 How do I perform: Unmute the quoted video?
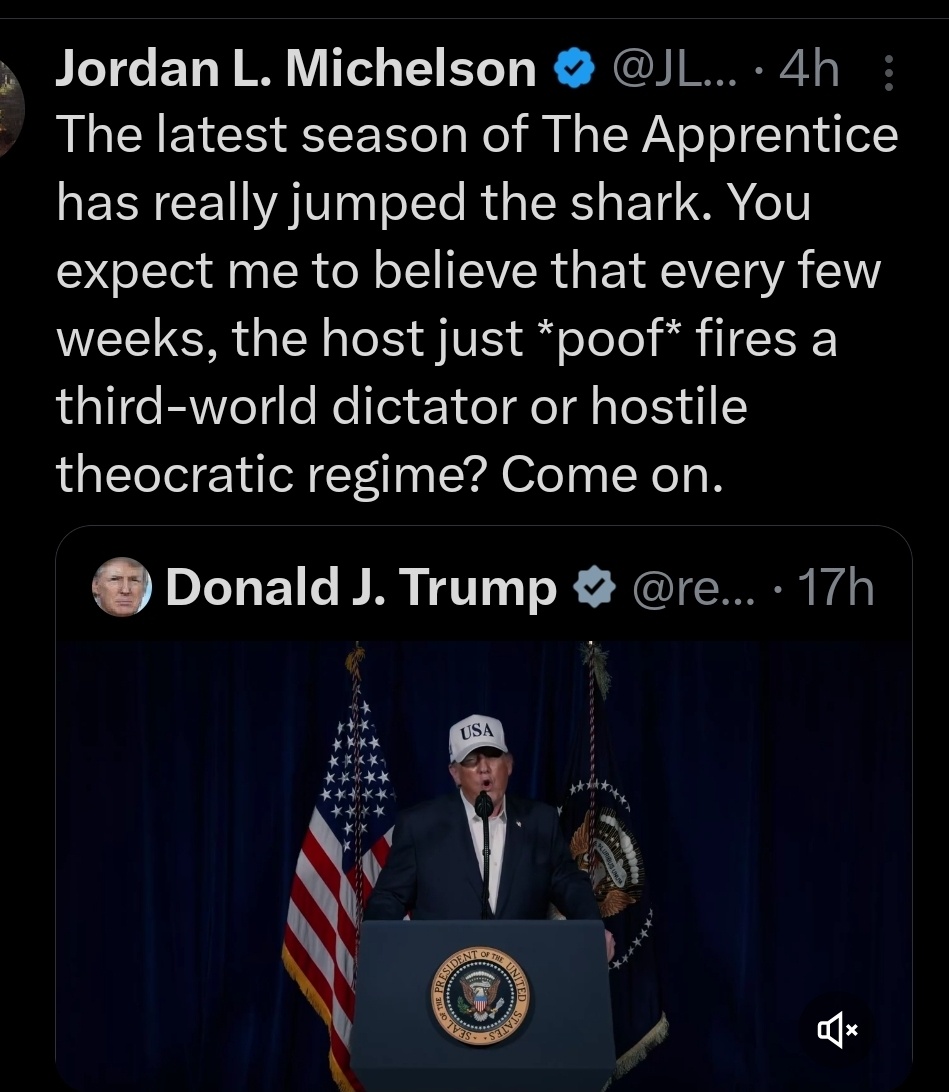click(x=838, y=1028)
